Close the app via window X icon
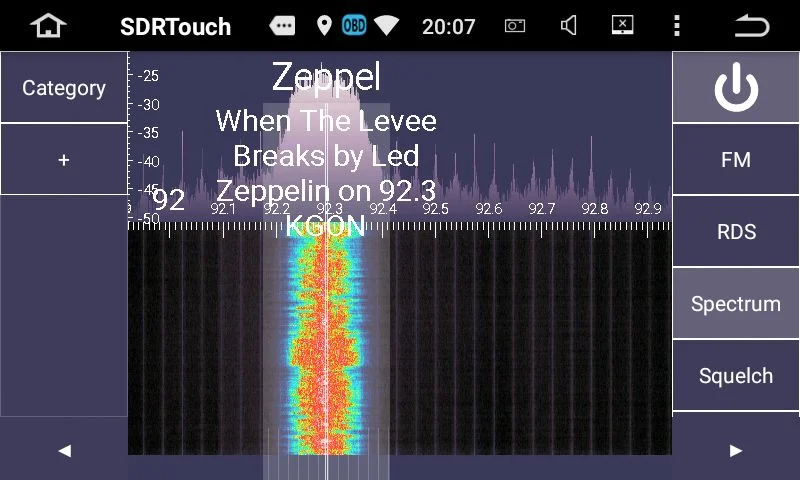Image resolution: width=800 pixels, height=480 pixels. [x=622, y=26]
